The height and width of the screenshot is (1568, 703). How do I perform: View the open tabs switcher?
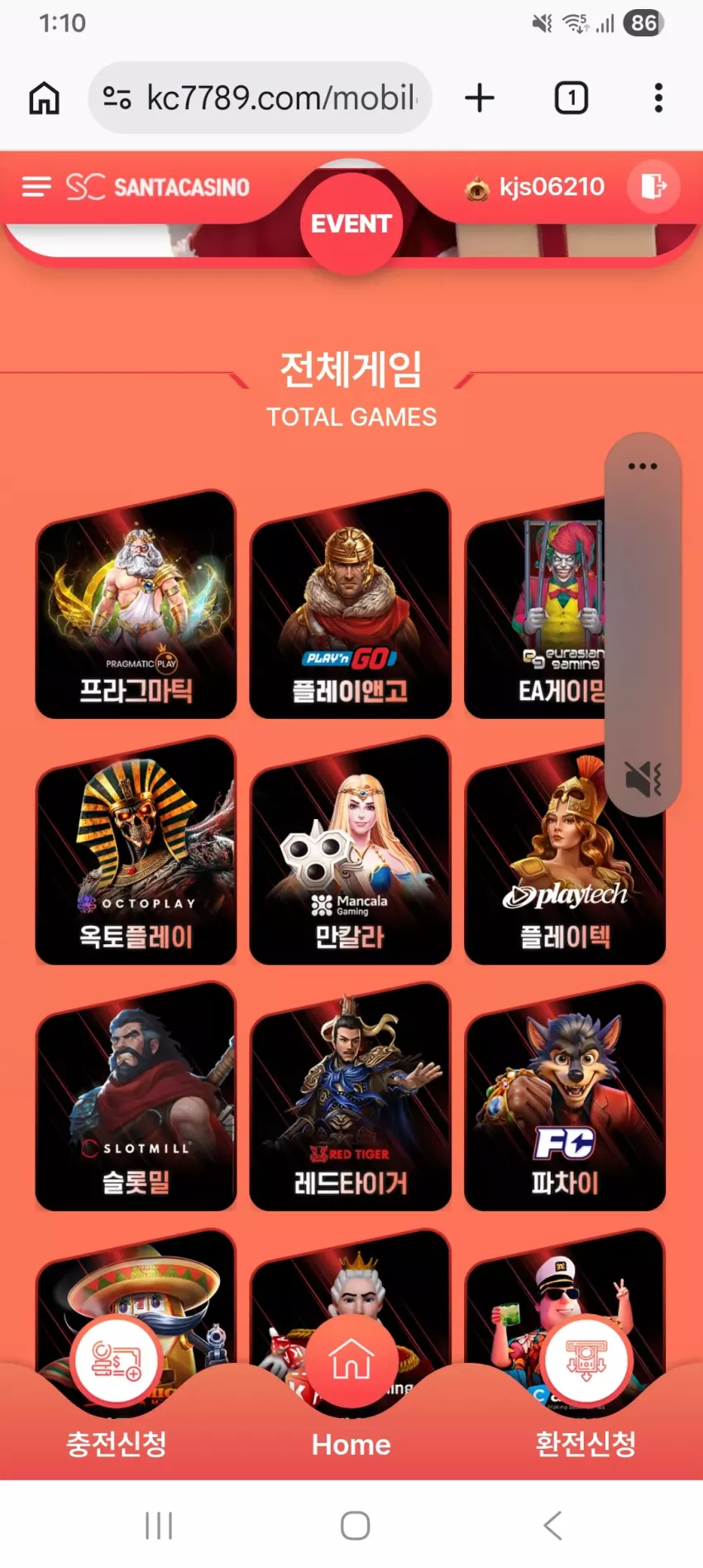pyautogui.click(x=571, y=98)
